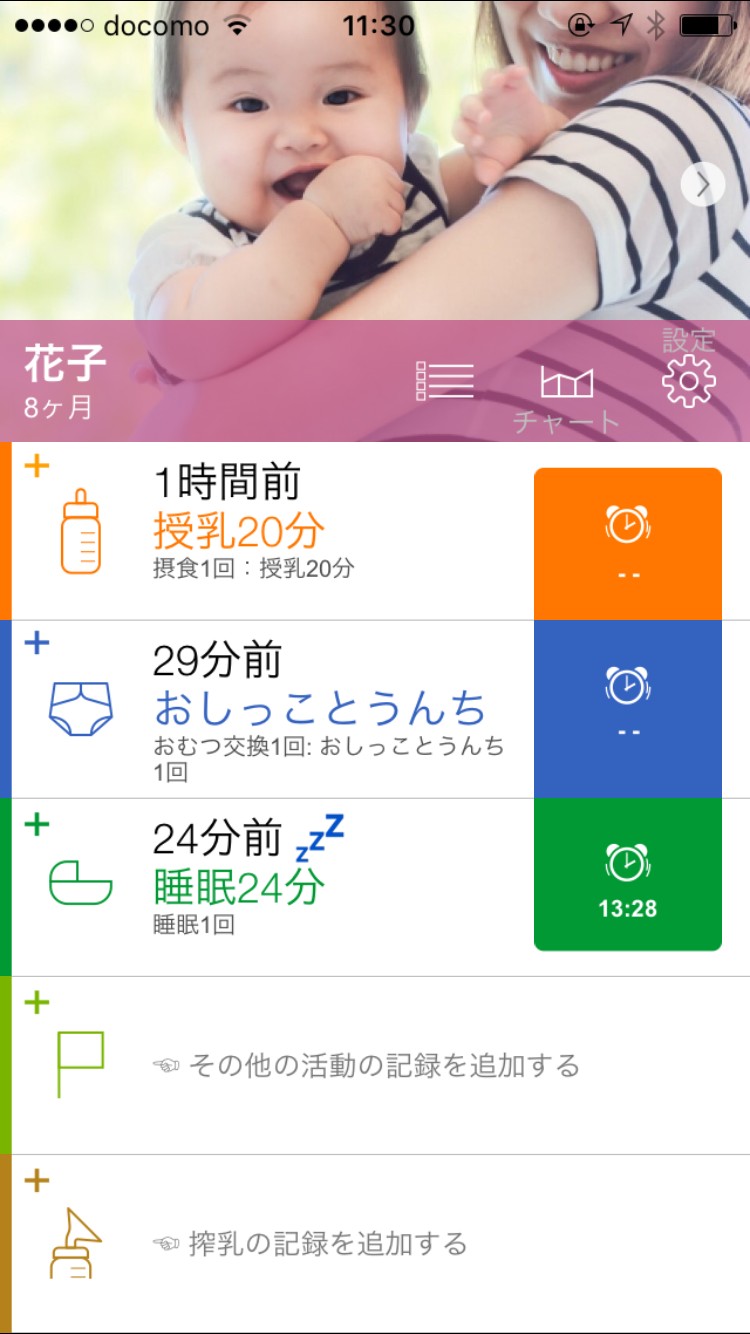The height and width of the screenshot is (1334, 750).
Task: Set the orange feeding alarm
Action: click(x=627, y=543)
